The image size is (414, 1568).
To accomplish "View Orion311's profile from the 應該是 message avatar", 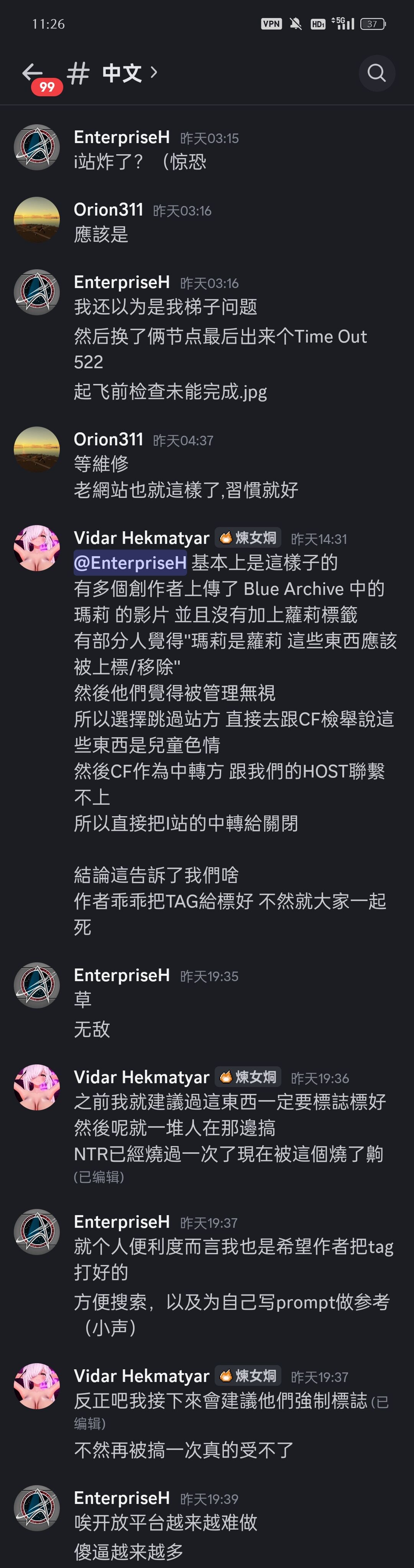I will click(36, 220).
